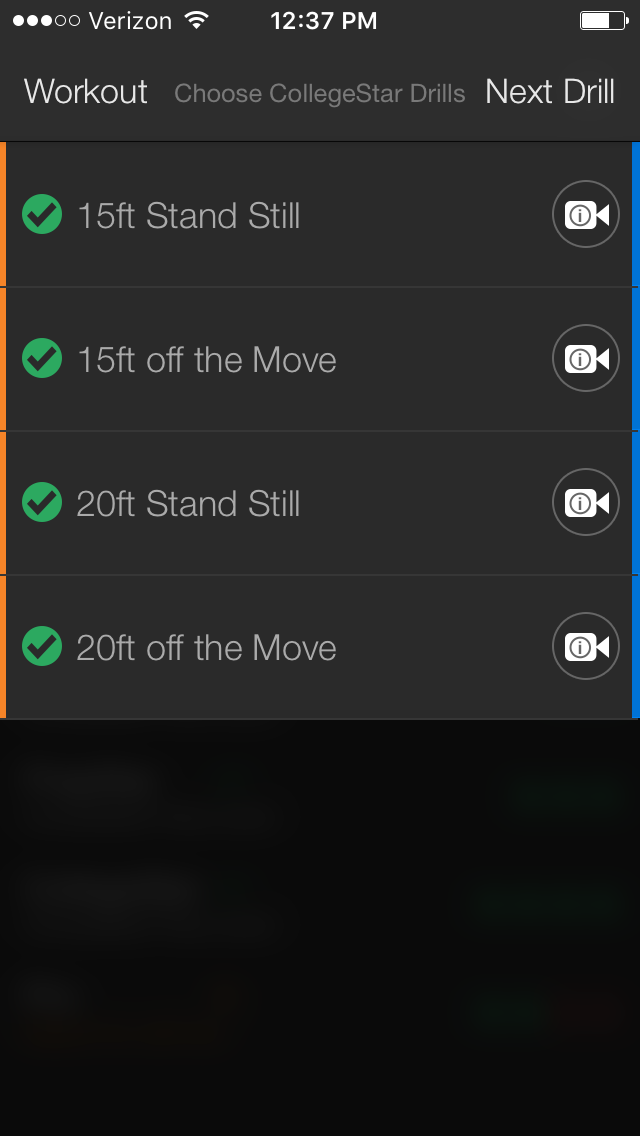
Task: Uncheck the 15ft Stand Still drill
Action: pyautogui.click(x=42, y=214)
